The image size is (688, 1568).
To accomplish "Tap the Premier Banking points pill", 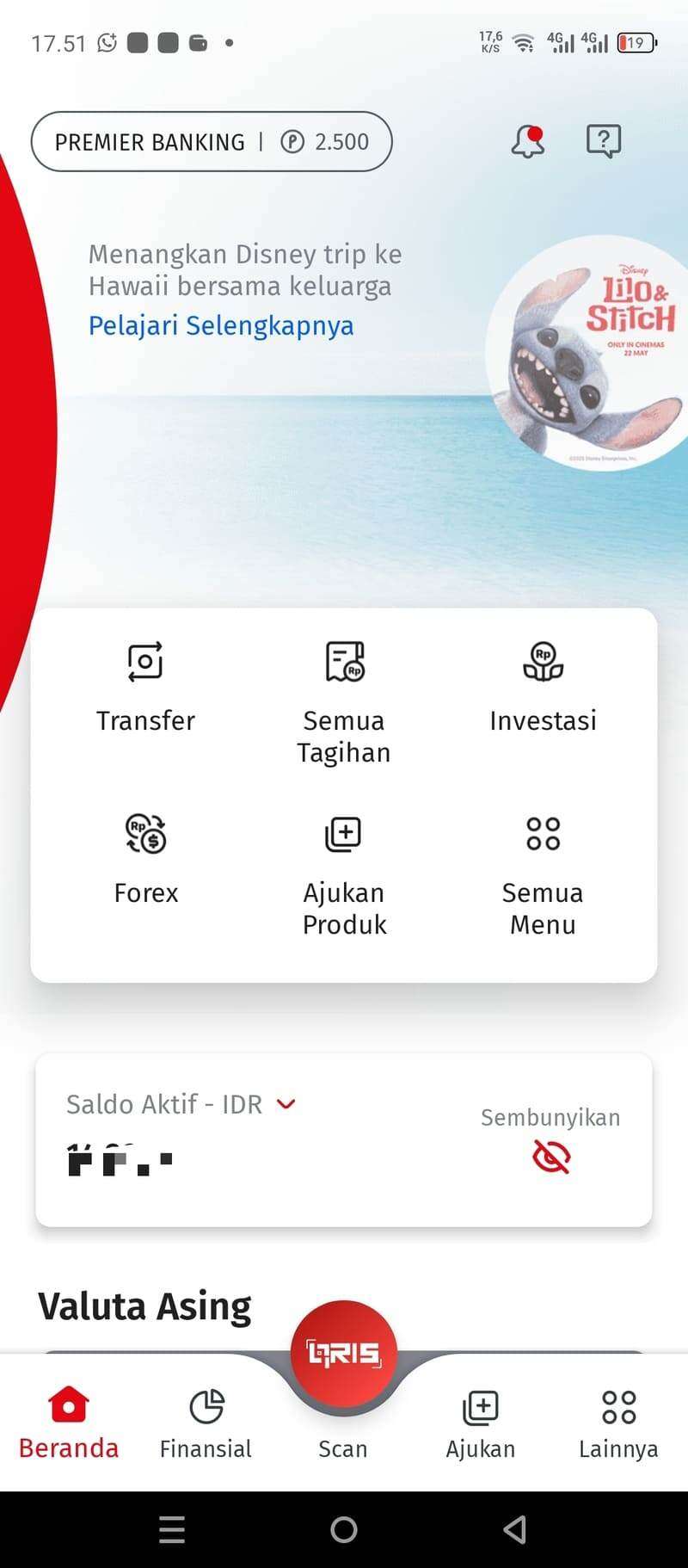I will click(x=212, y=141).
